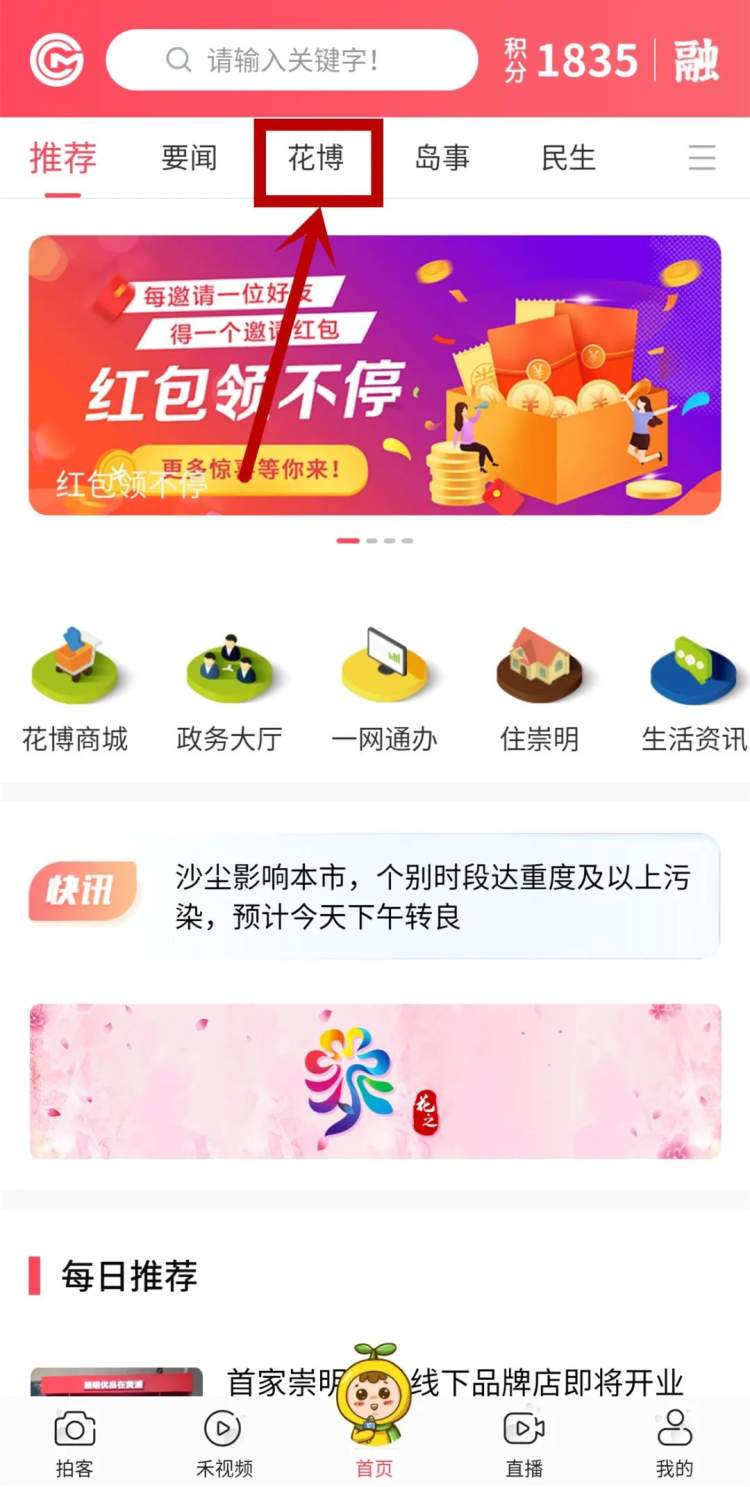Expand the channel list menu icon

click(x=702, y=158)
